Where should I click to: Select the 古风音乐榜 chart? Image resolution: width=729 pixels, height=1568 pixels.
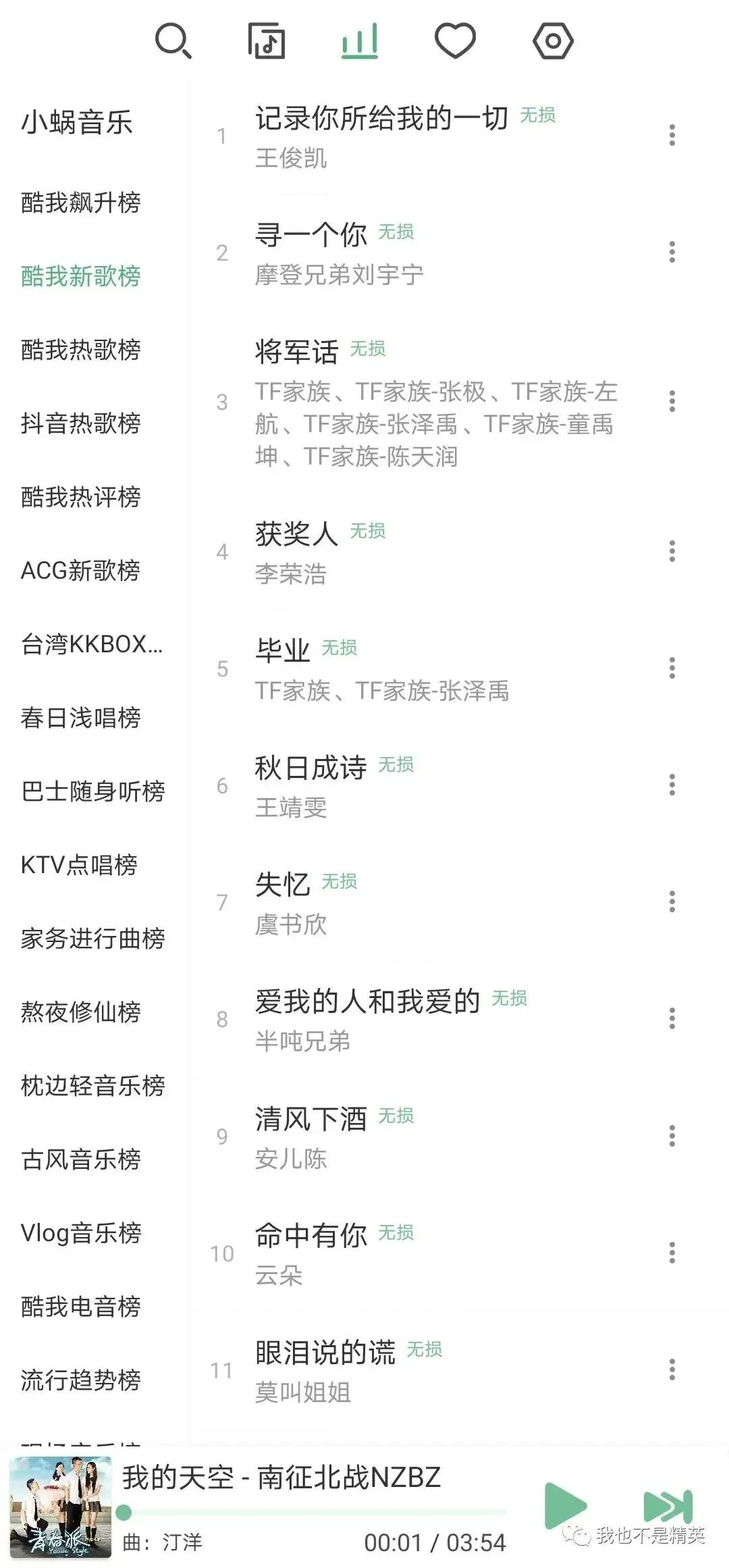pos(81,1159)
